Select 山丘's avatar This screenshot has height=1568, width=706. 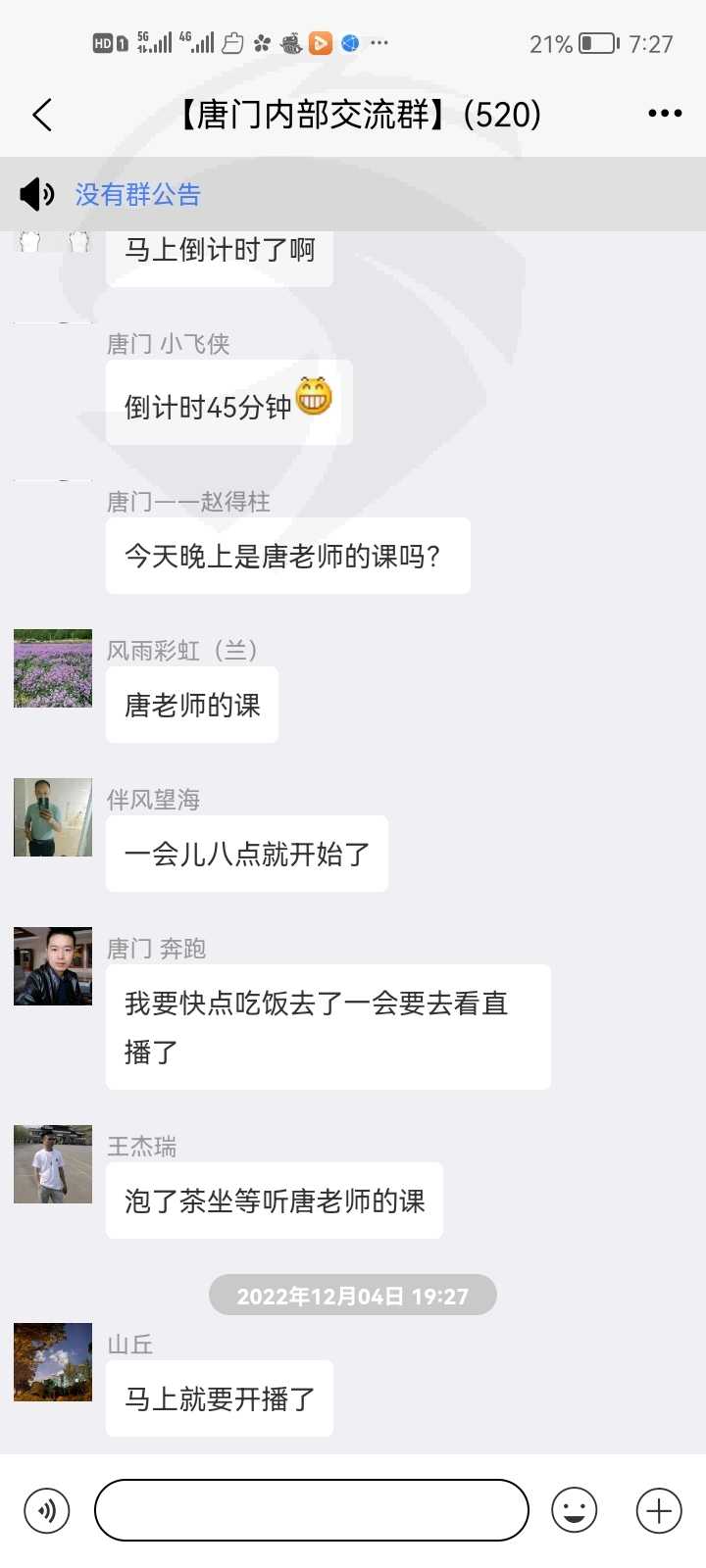coord(53,1362)
